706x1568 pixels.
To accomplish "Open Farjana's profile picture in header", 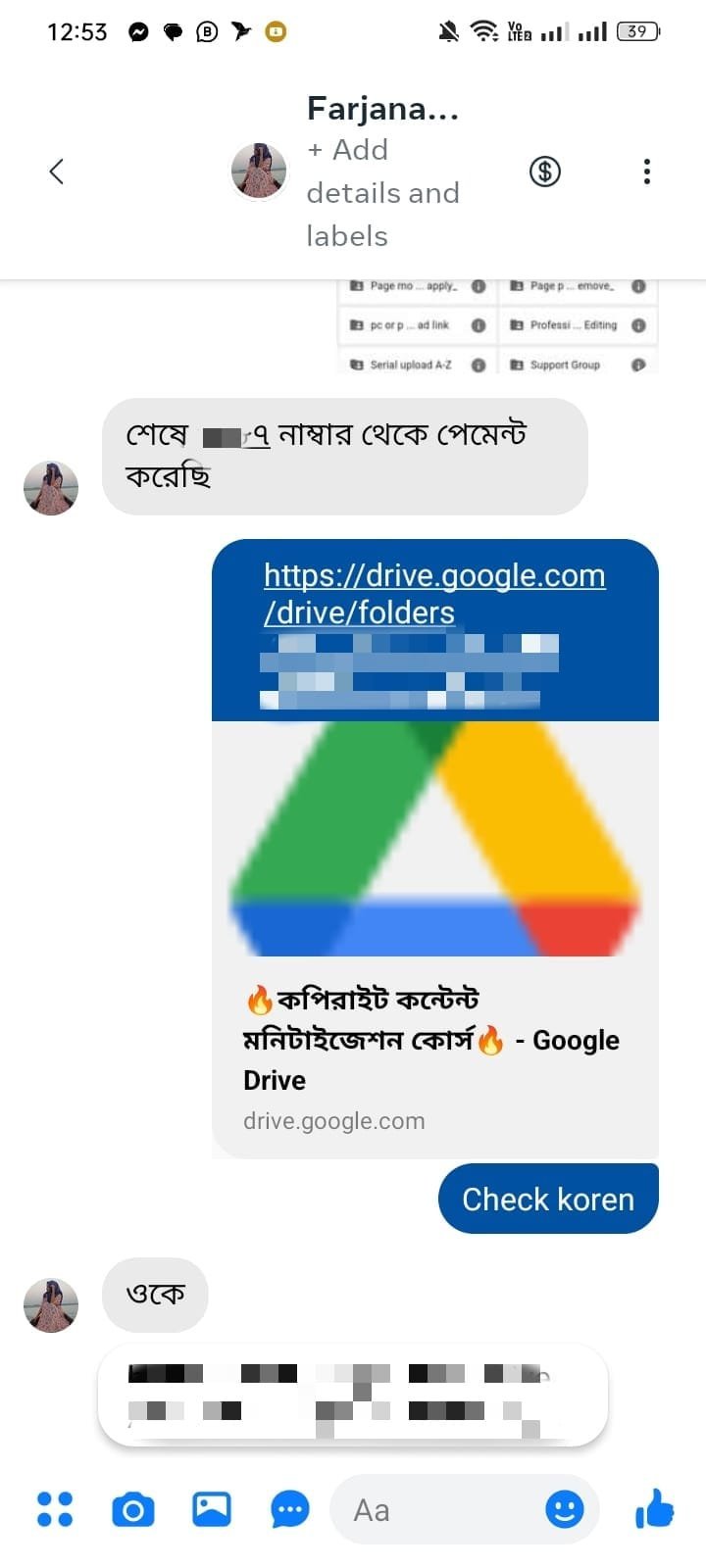I will (259, 171).
